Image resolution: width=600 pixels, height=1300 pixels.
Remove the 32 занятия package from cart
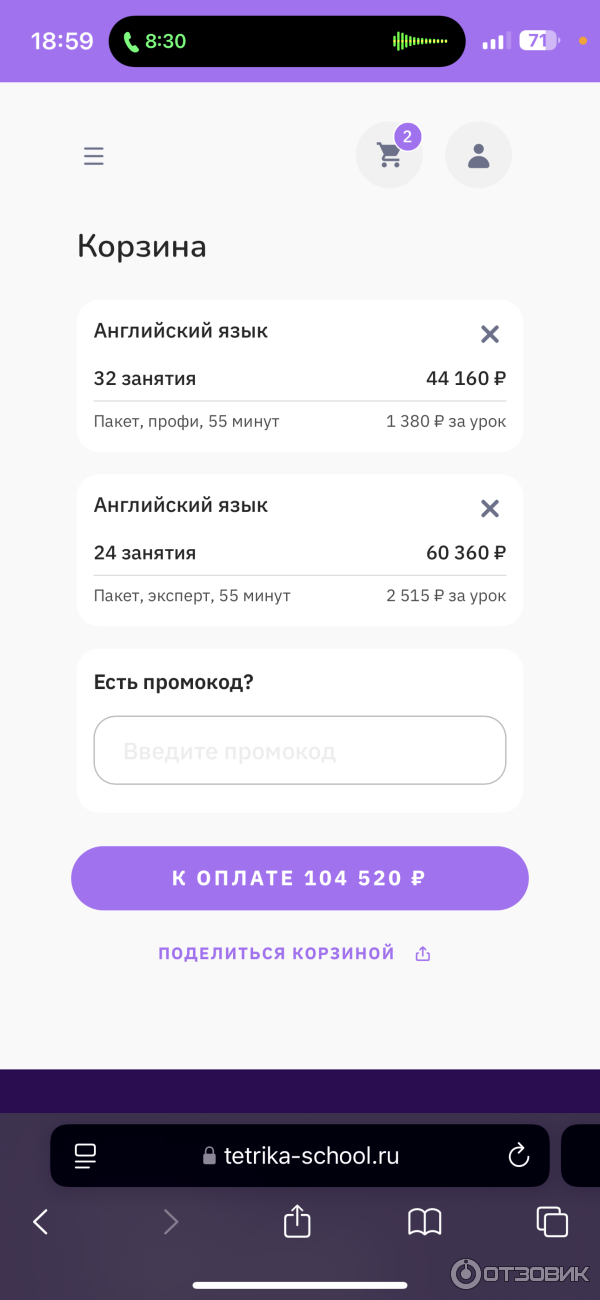489,334
